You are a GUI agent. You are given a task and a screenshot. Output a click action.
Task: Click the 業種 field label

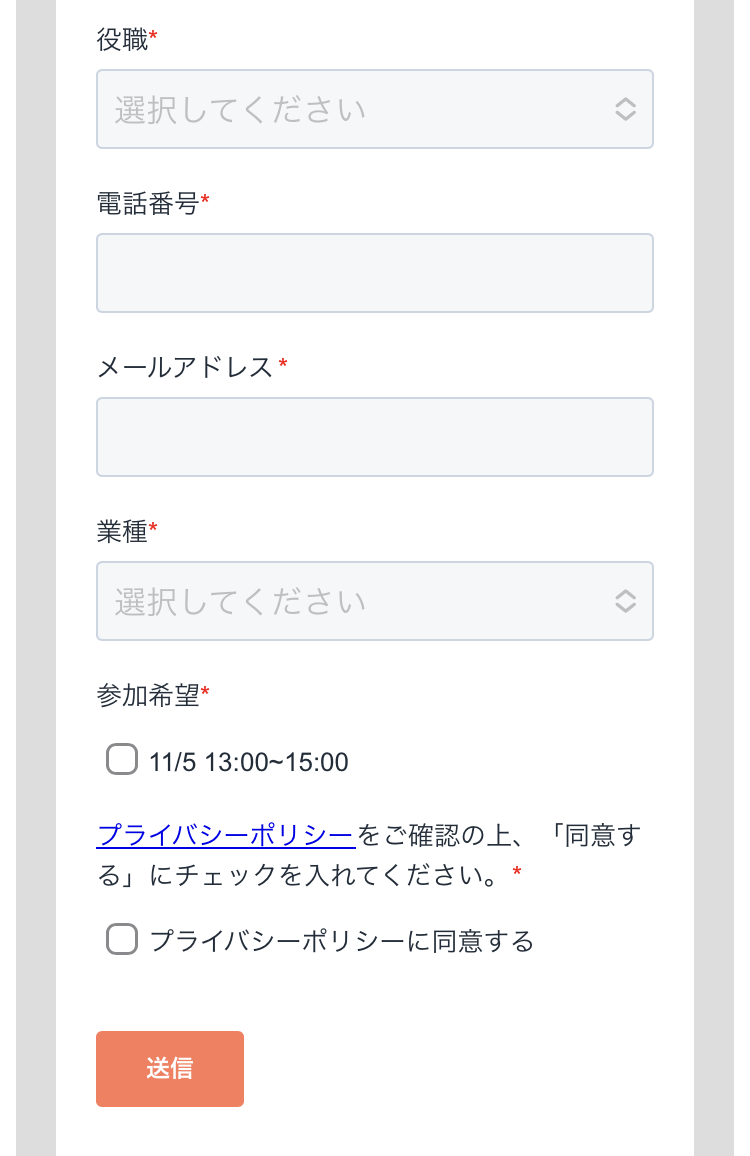[122, 532]
